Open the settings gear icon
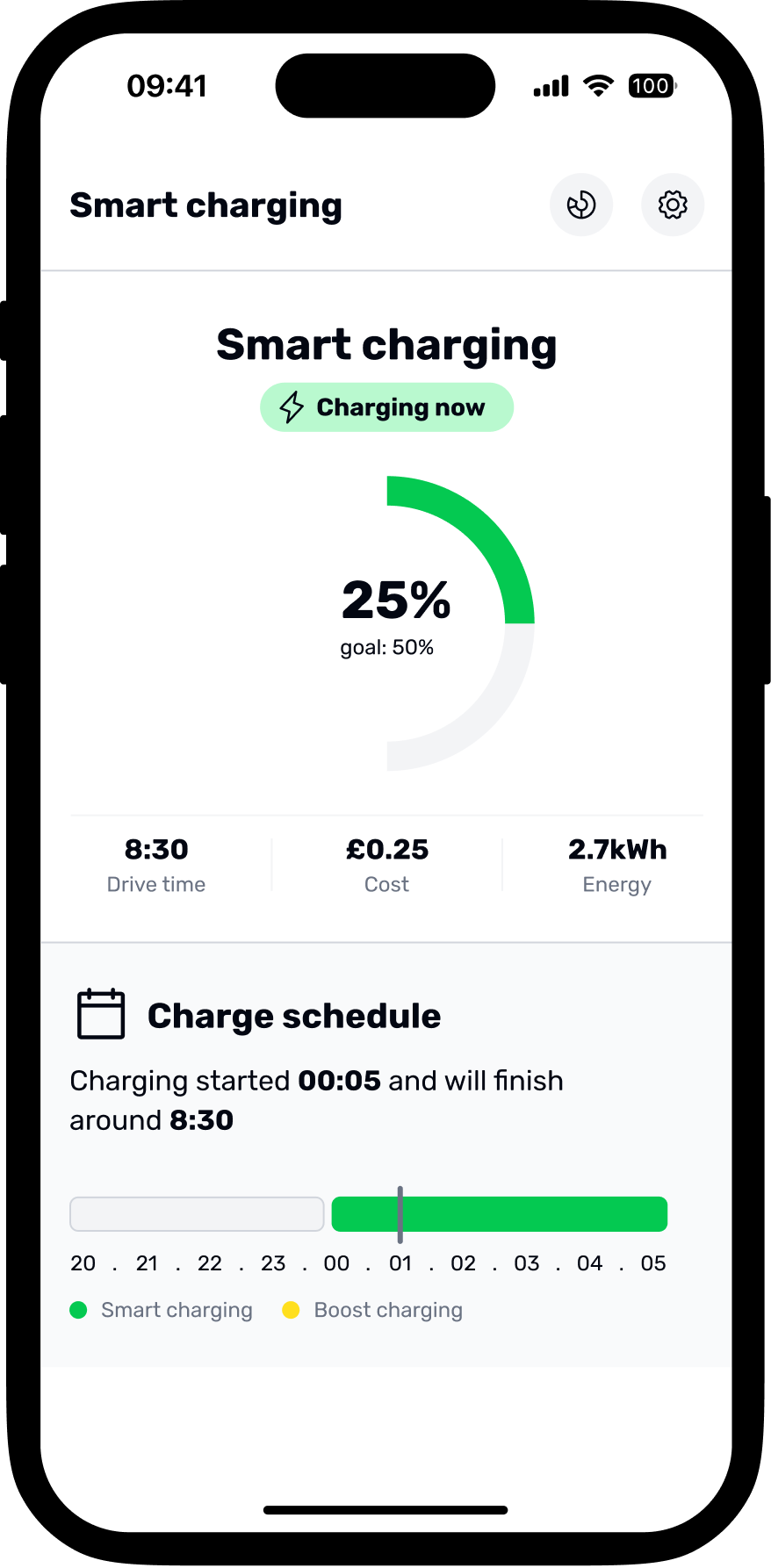 point(673,204)
